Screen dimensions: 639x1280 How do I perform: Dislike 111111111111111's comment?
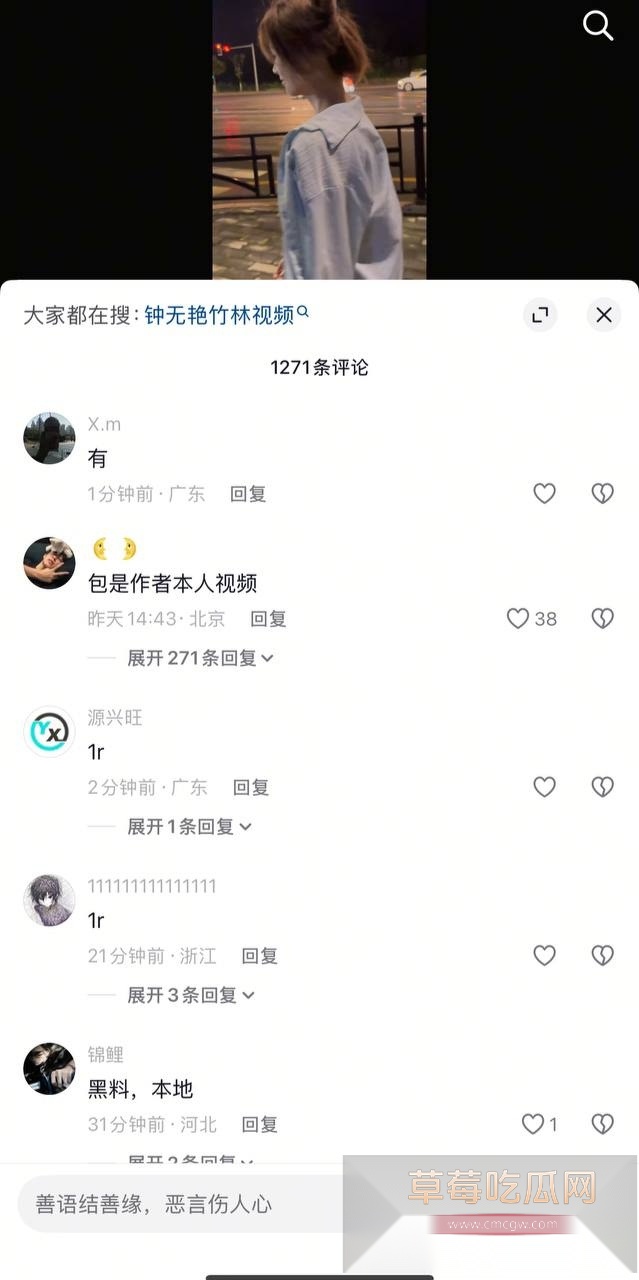tap(602, 956)
